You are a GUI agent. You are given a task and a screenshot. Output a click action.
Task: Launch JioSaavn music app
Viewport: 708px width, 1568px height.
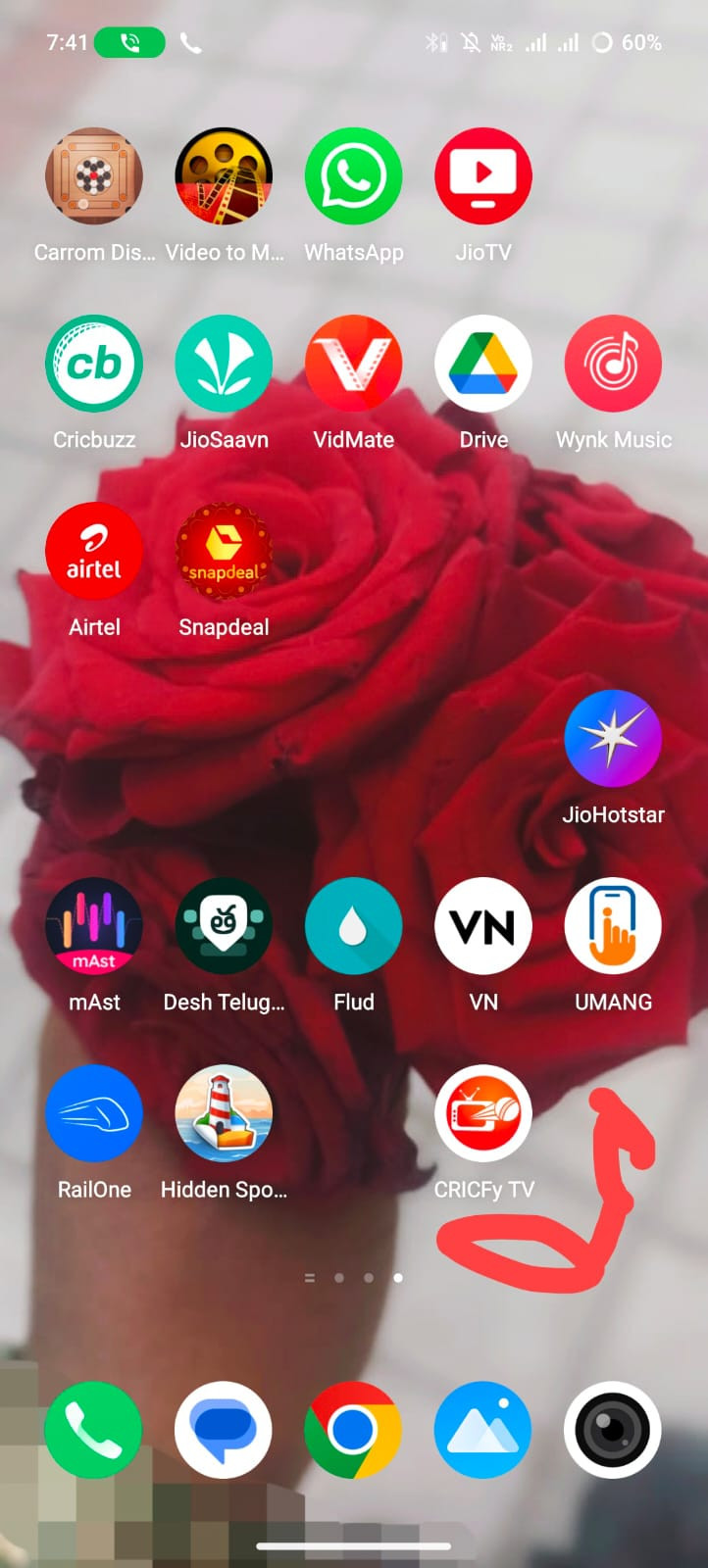[x=224, y=364]
